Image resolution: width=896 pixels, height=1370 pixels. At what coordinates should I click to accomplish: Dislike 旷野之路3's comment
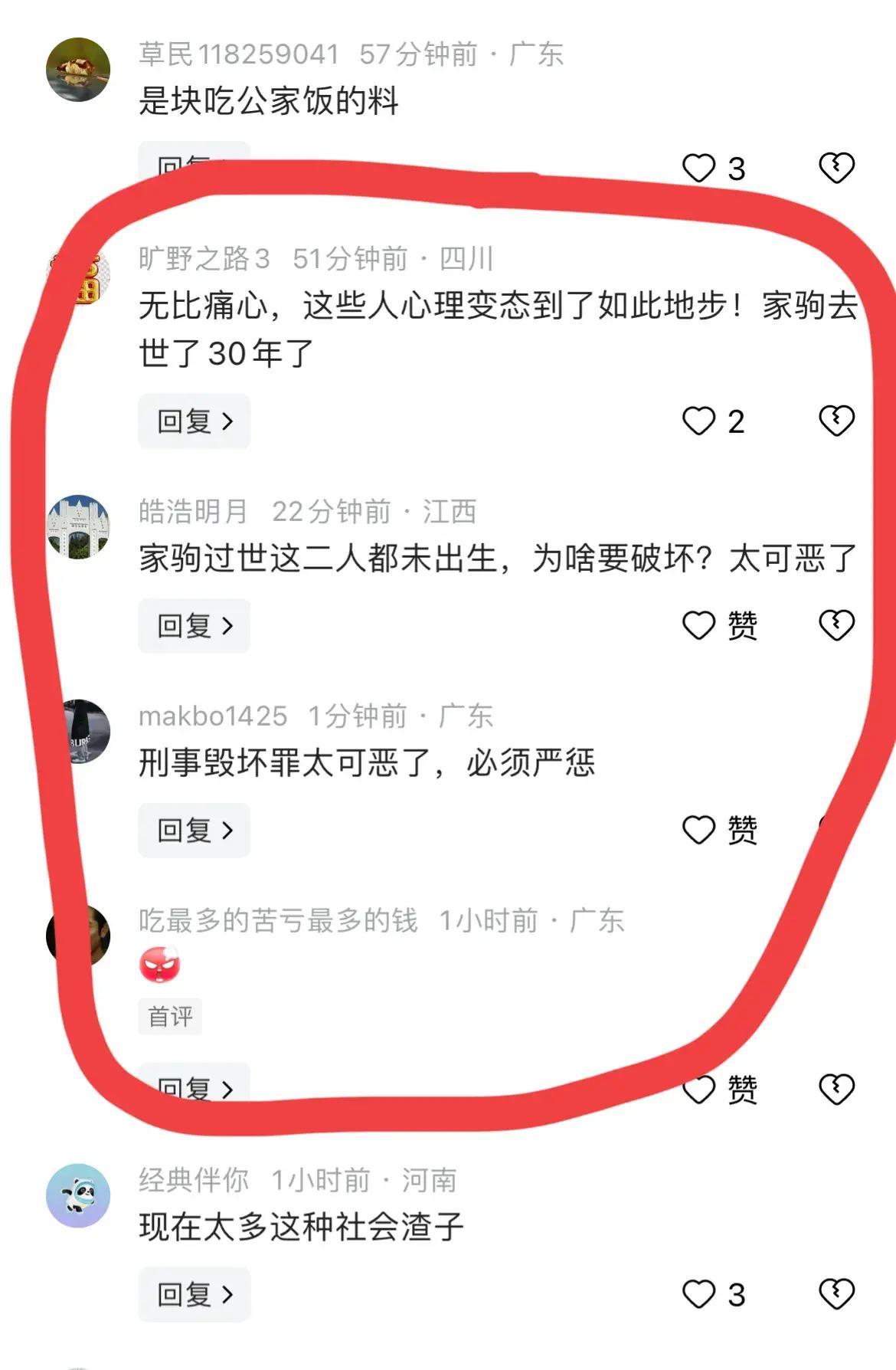tap(836, 420)
